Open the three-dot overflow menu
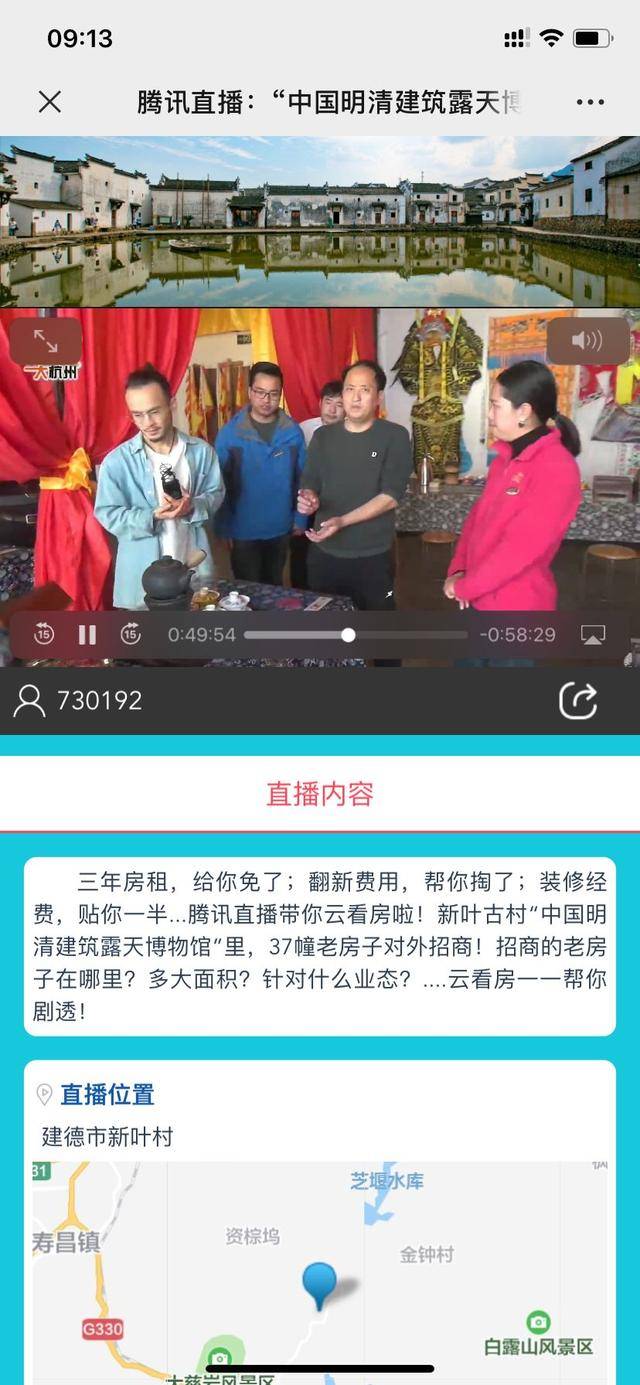 (590, 102)
